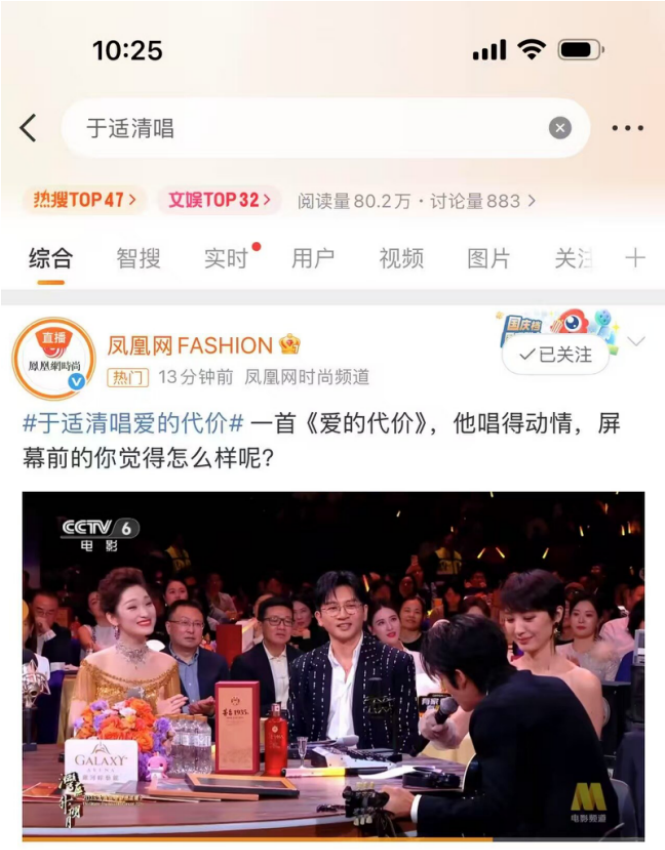Open the 热搜TOP47 chip
The height and width of the screenshot is (850, 665).
tap(84, 200)
